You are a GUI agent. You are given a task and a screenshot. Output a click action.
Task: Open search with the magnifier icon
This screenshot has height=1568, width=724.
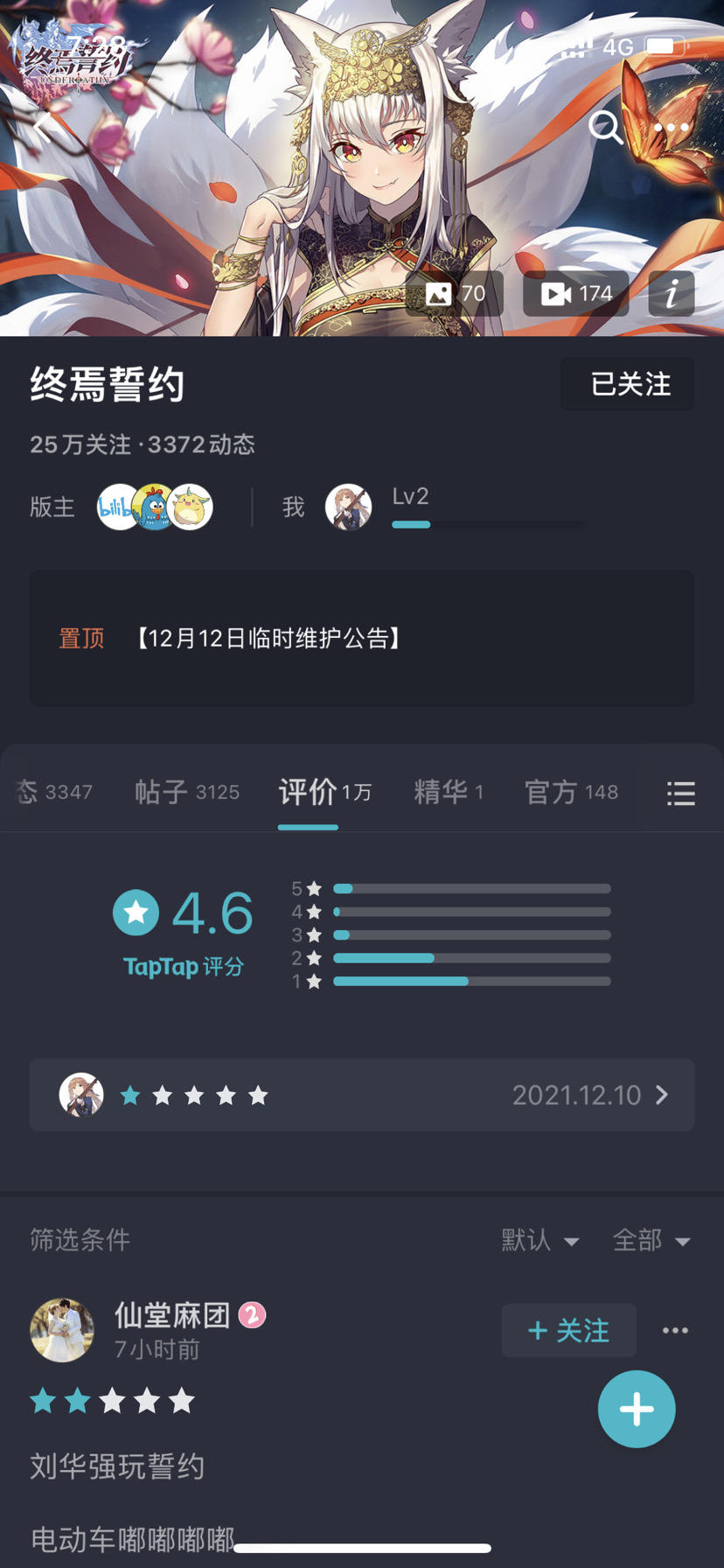pos(605,128)
